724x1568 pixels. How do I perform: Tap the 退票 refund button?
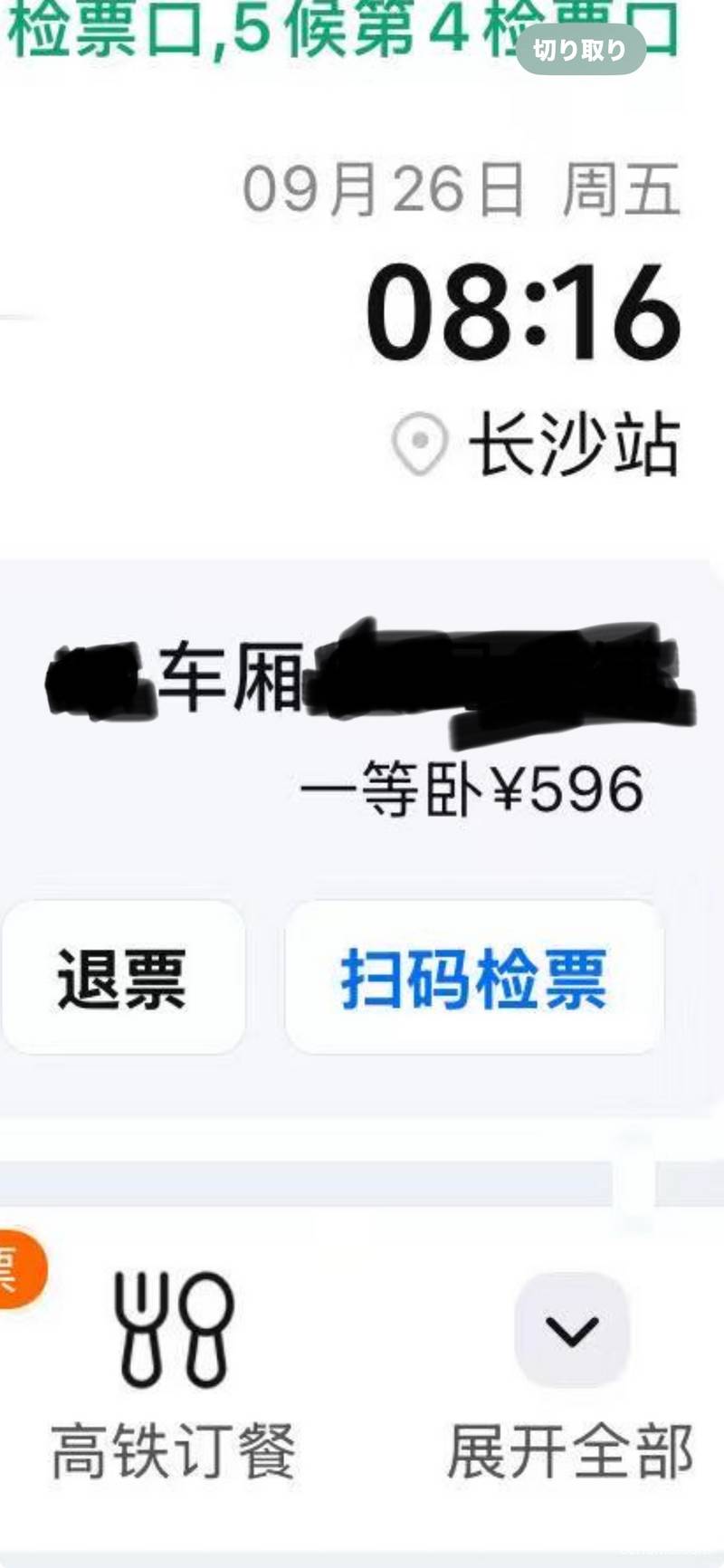[x=122, y=978]
